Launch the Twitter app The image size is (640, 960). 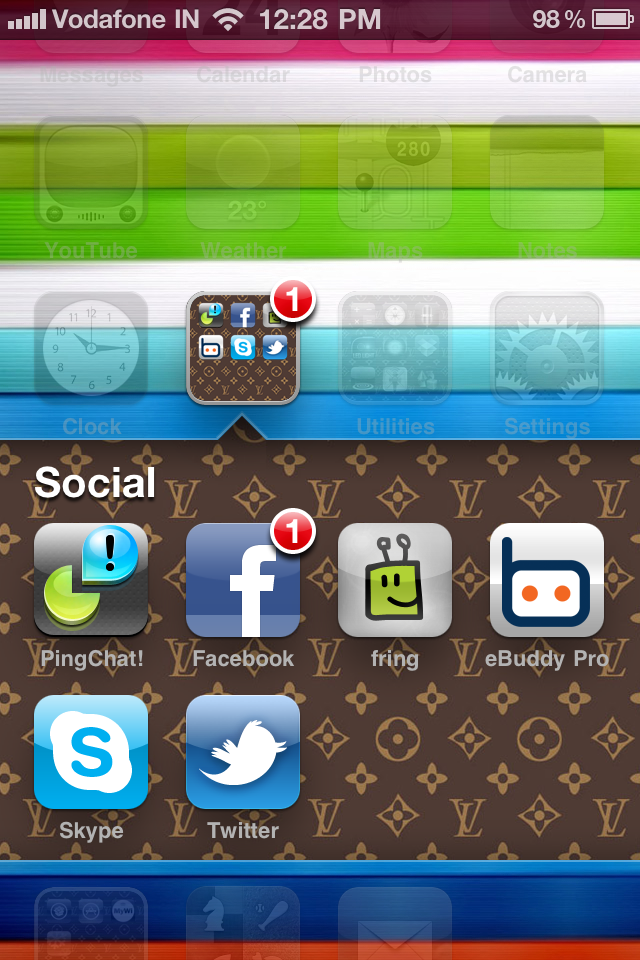coord(243,752)
